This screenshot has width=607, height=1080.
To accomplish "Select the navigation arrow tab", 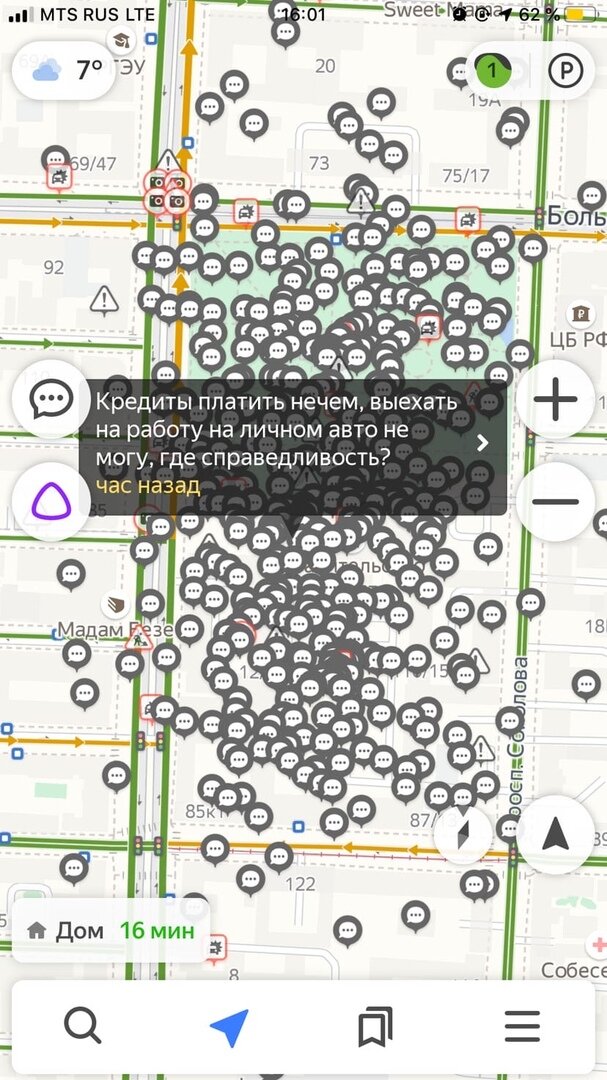I will (x=229, y=1027).
